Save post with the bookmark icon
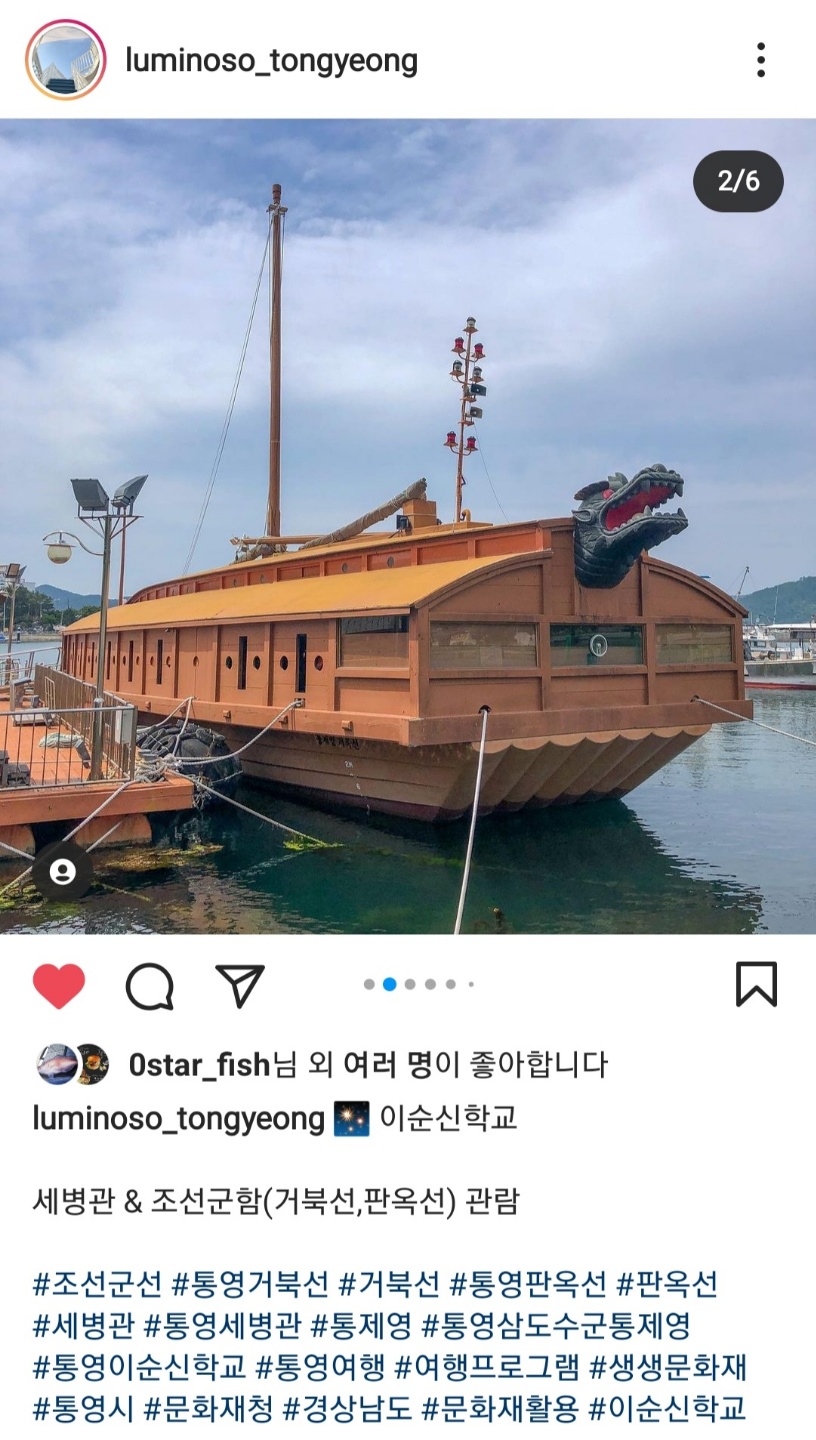This screenshot has height=1440, width=816. pyautogui.click(x=756, y=985)
